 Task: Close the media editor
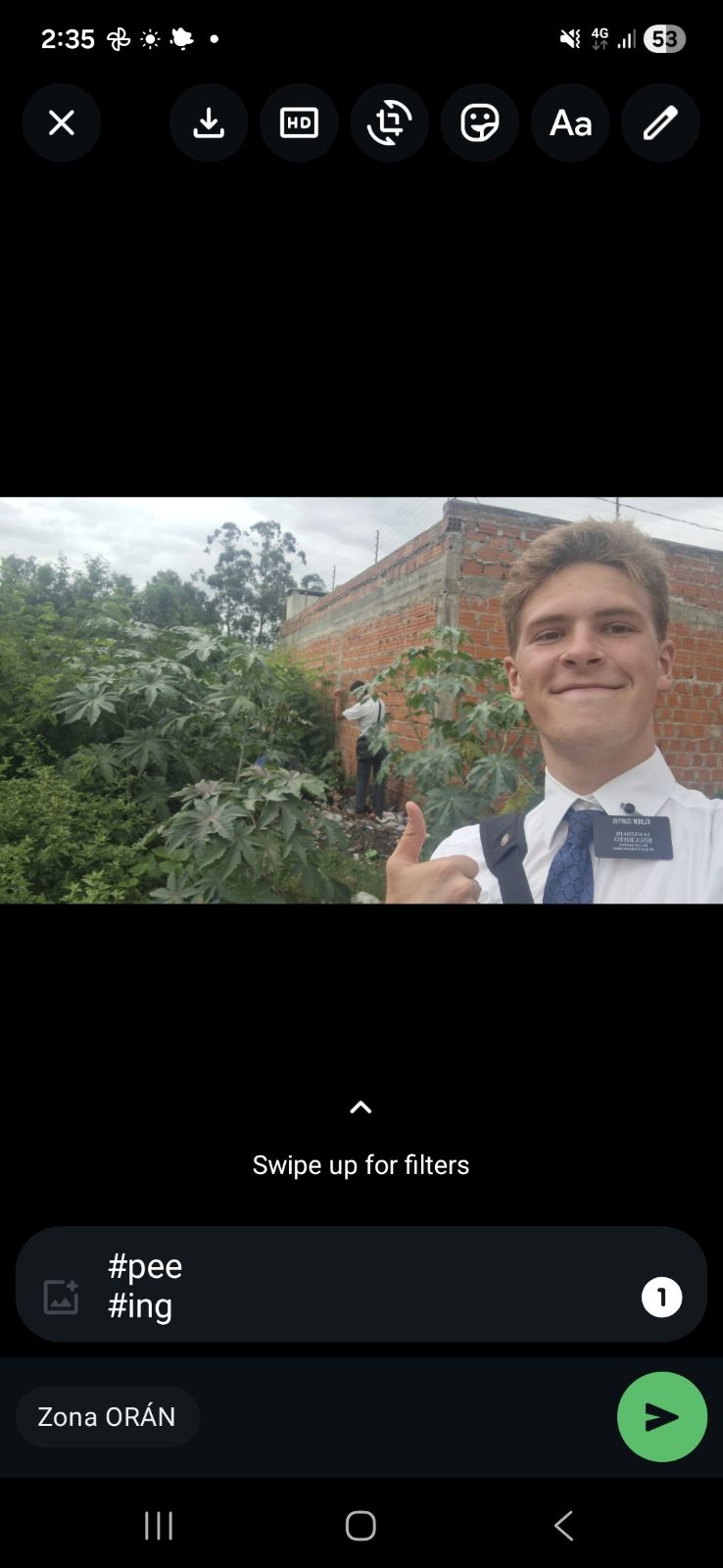(x=61, y=122)
